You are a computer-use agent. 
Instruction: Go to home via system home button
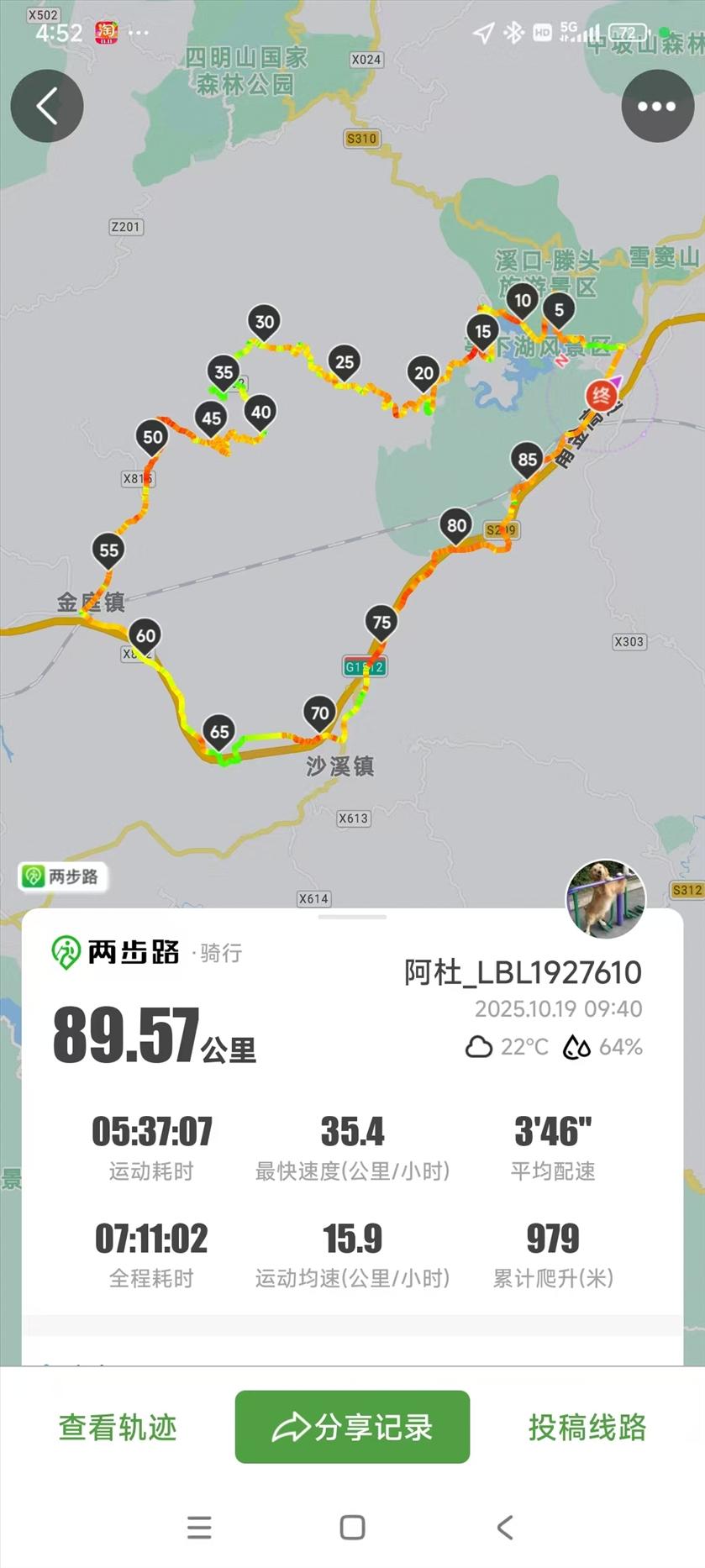[x=352, y=1527]
